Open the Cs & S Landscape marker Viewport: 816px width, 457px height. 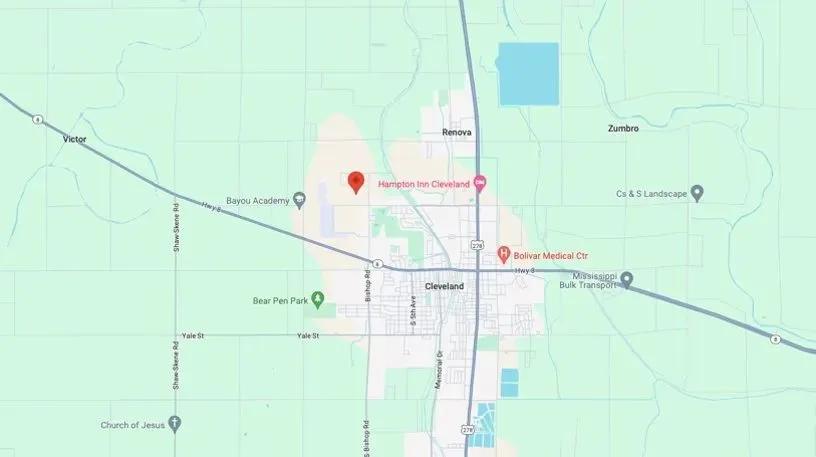click(x=698, y=193)
